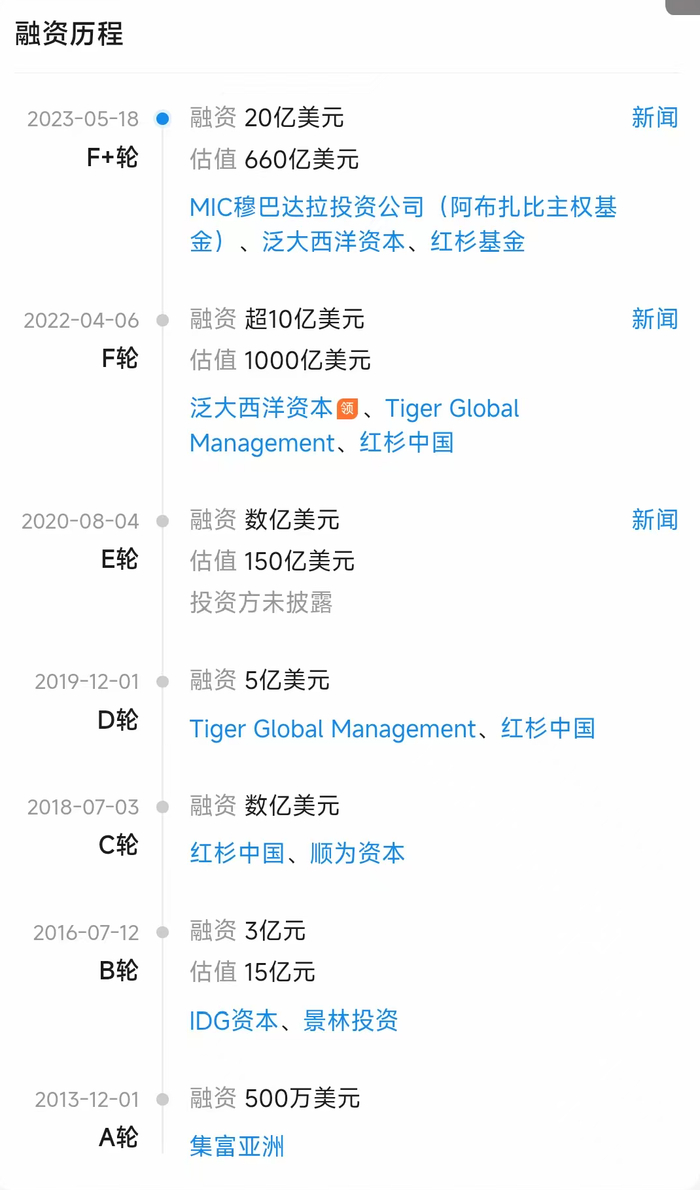Open 红杉中国 in the C轮 round
This screenshot has height=1190, width=700.
237,853
